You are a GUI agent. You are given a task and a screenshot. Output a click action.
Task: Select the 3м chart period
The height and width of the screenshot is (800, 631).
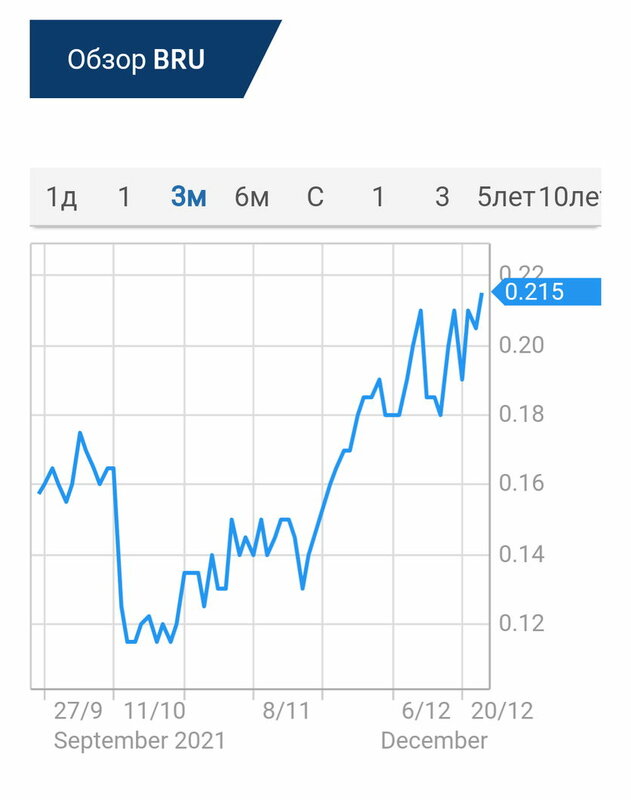pos(188,197)
